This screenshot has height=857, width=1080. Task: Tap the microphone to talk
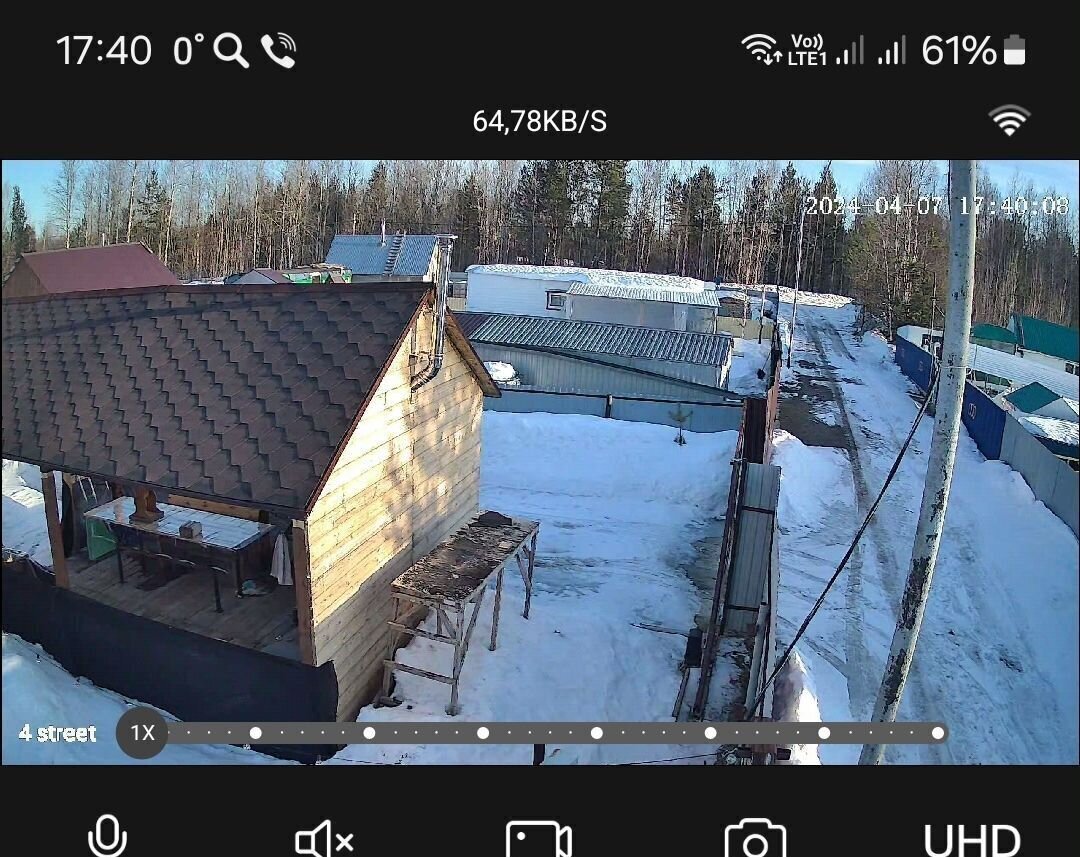tap(107, 837)
